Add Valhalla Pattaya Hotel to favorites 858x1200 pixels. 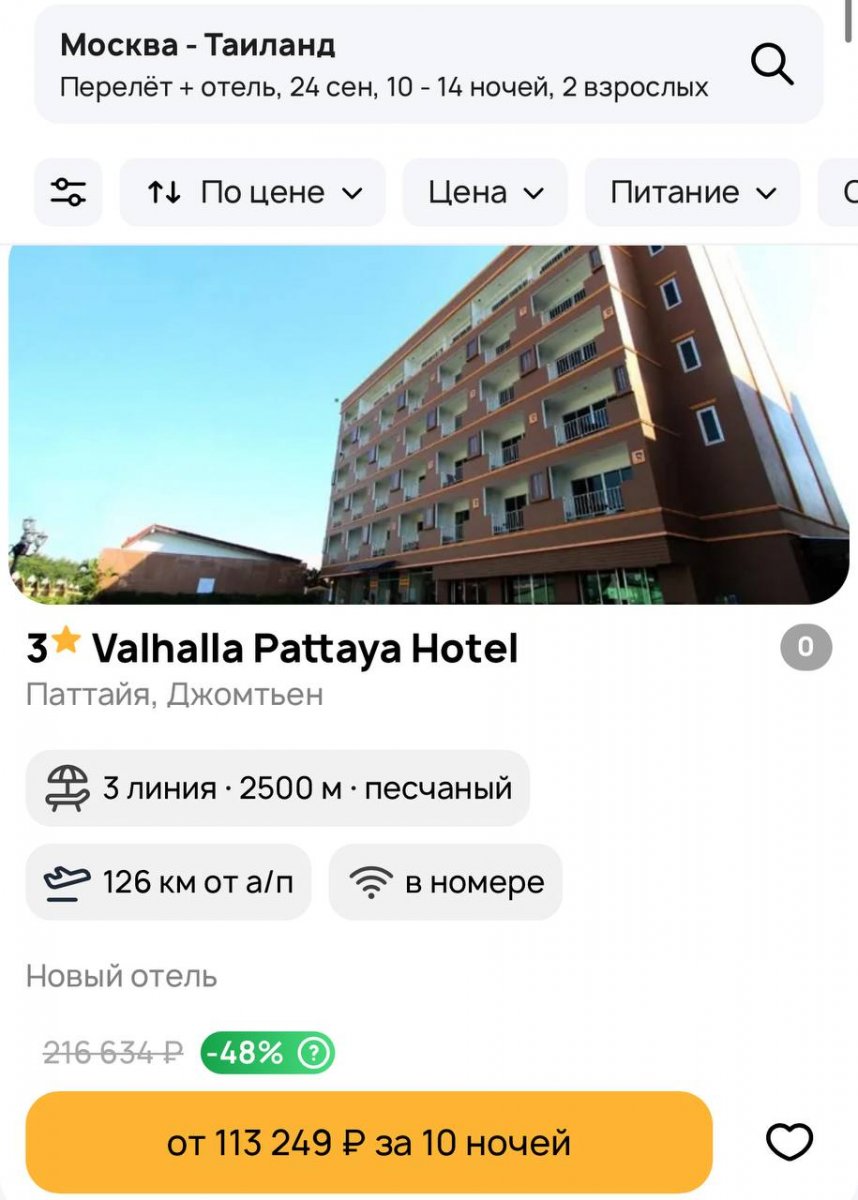tap(789, 1142)
